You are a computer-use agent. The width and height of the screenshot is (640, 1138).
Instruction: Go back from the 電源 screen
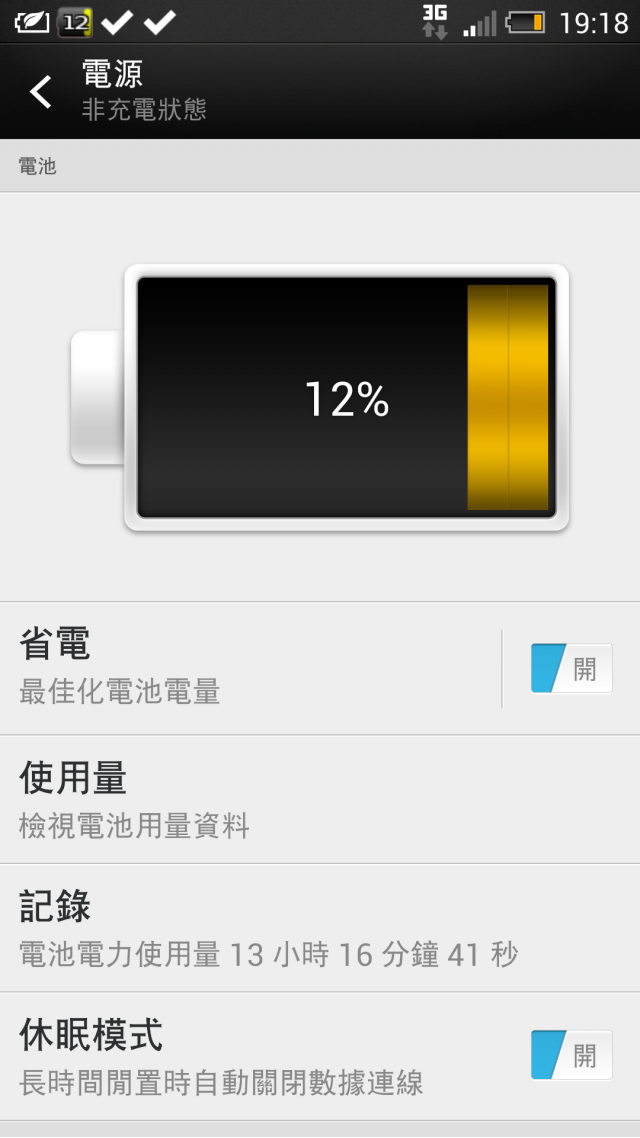[x=41, y=92]
